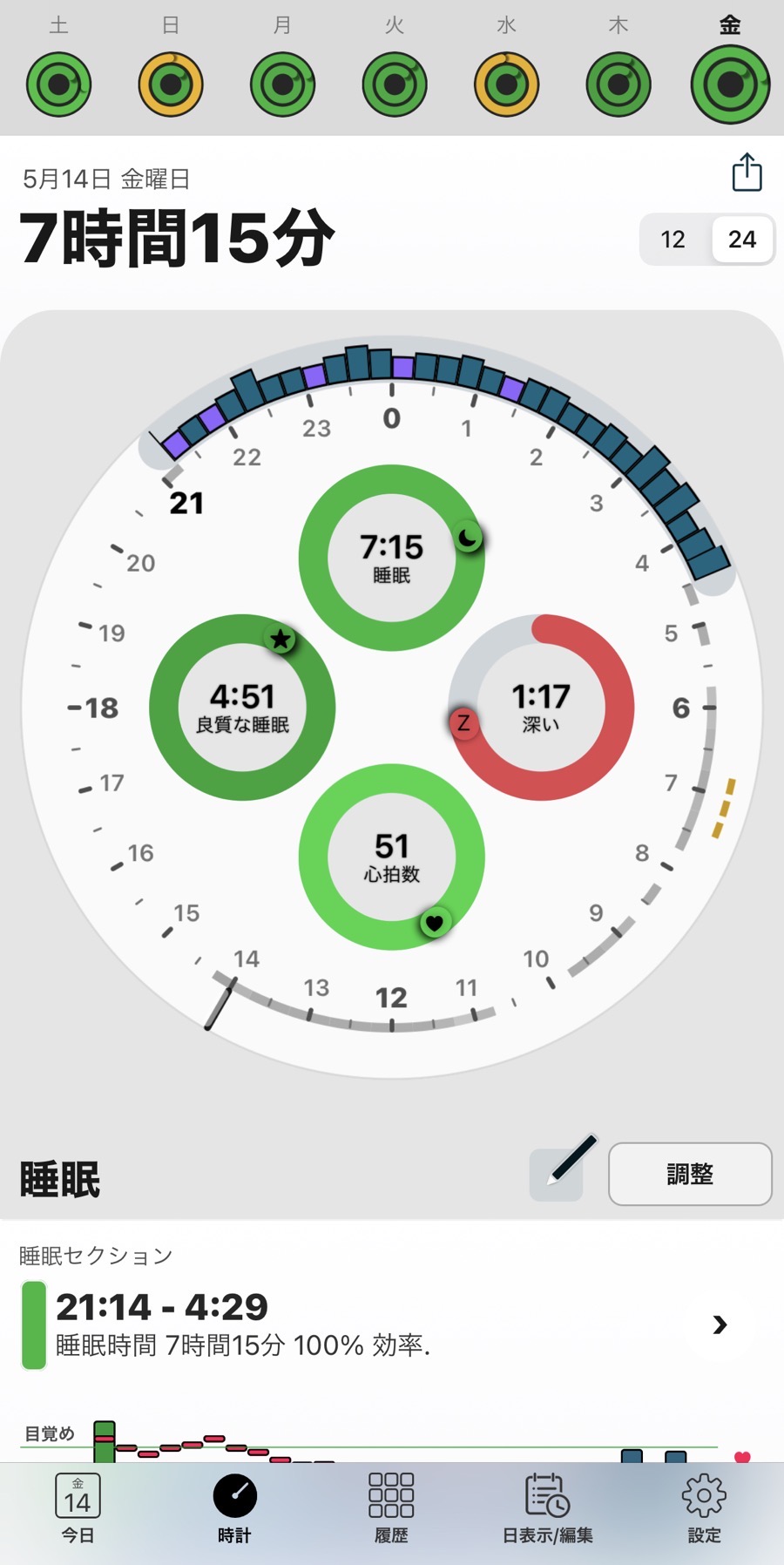Go to the 今日 tab
This screenshot has height=1565, width=784.
tap(78, 1507)
